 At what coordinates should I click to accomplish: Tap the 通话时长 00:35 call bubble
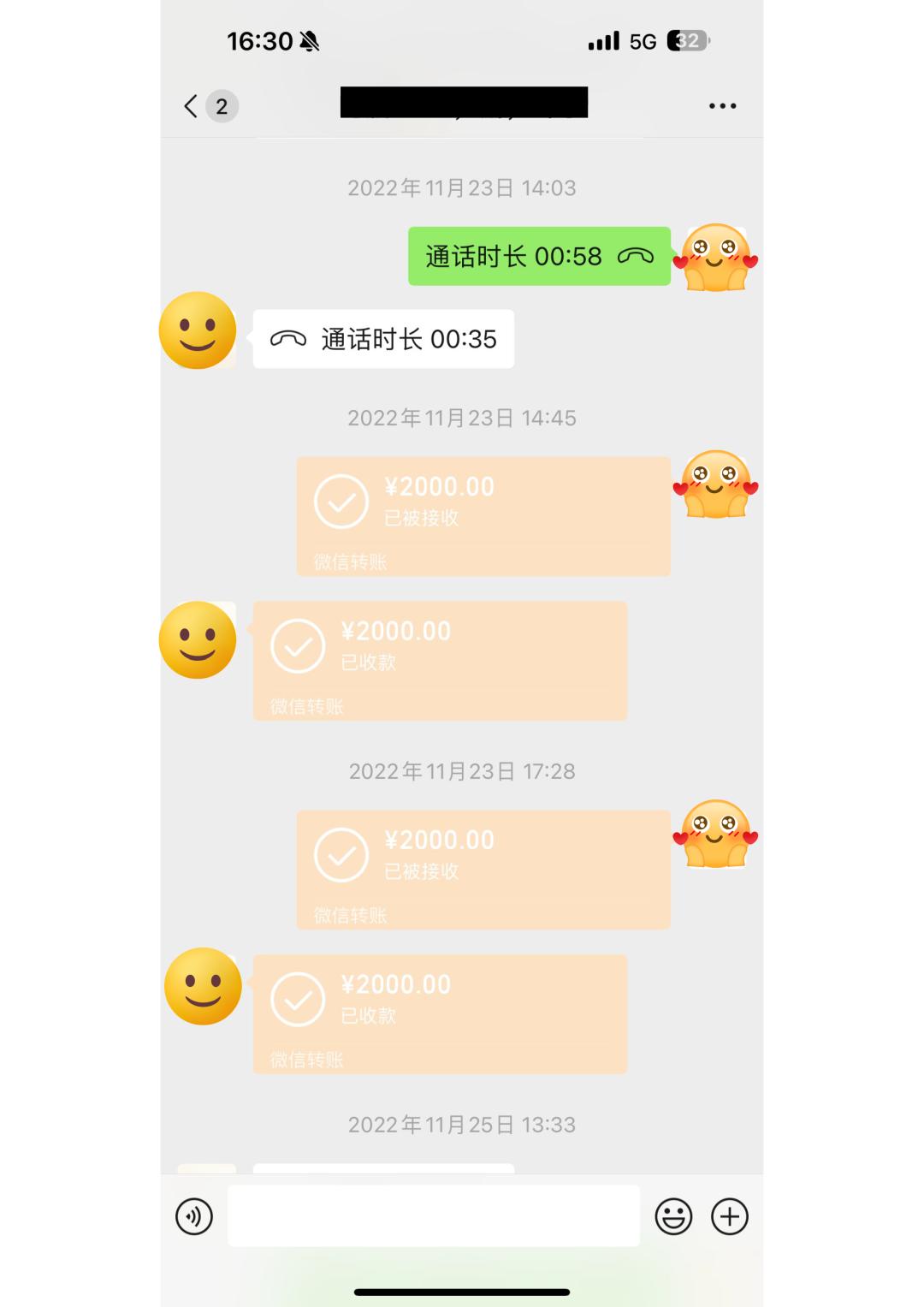[x=383, y=339]
